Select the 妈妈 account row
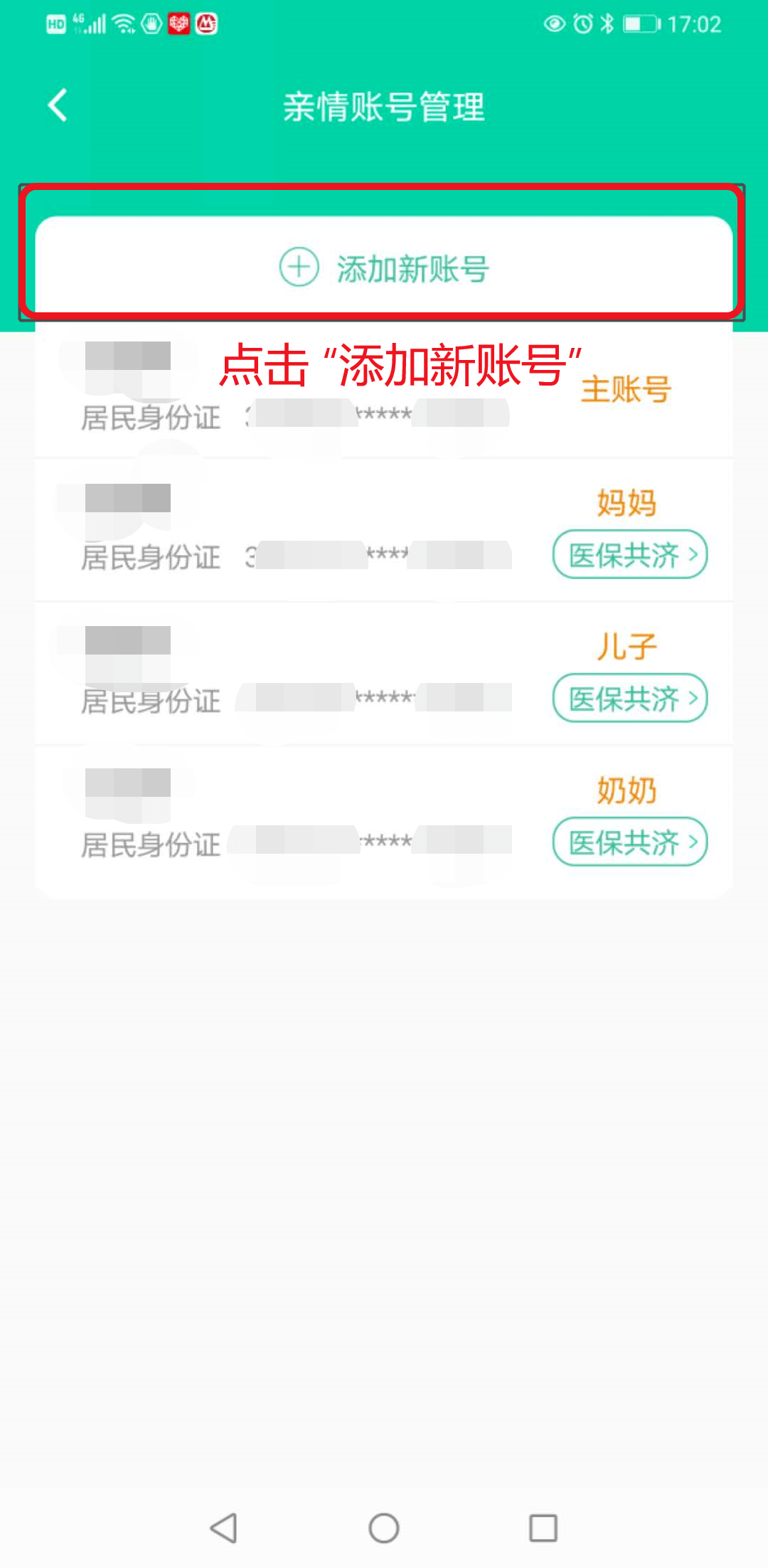This screenshot has height=1568, width=768. coord(284,526)
